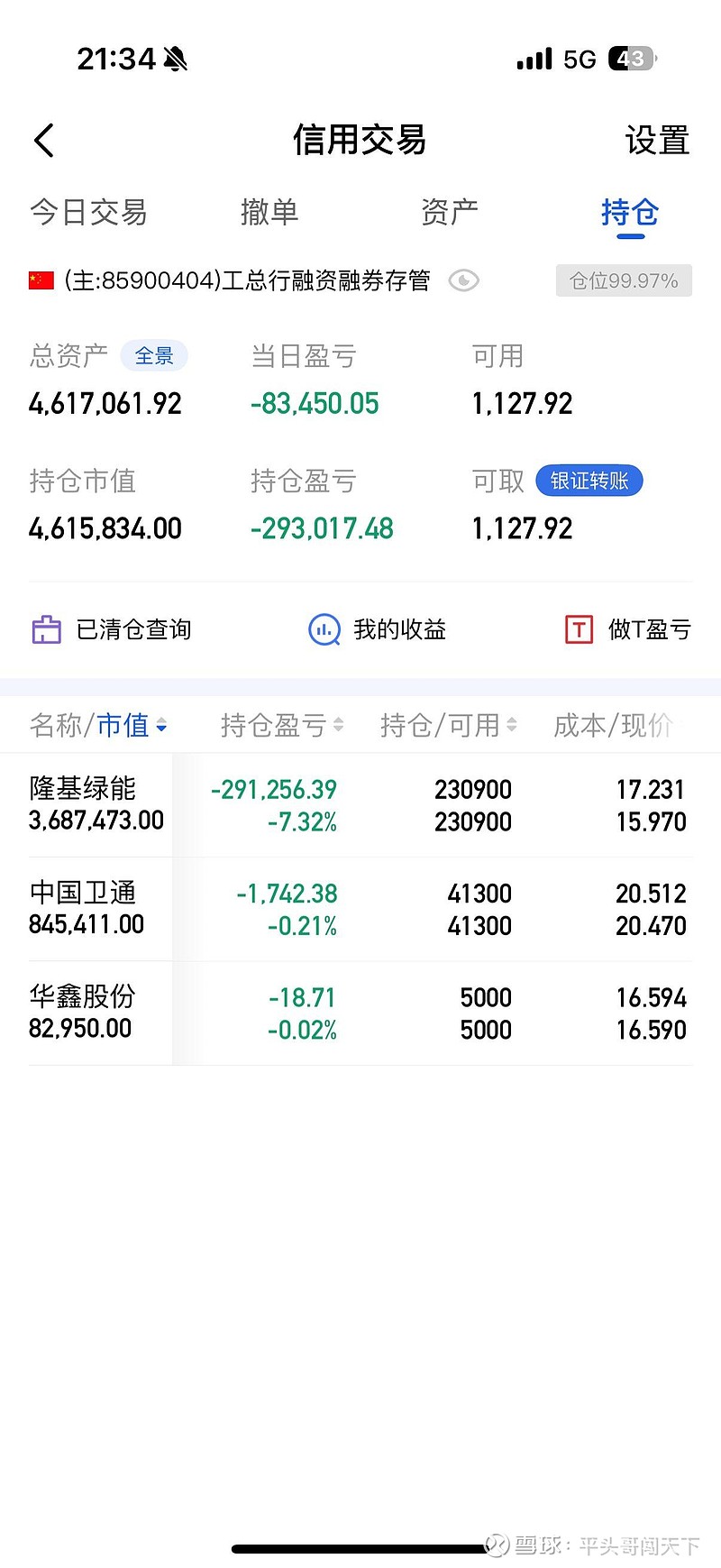Open 已清仓查询
This screenshot has height=1568, width=721.
pyautogui.click(x=112, y=629)
